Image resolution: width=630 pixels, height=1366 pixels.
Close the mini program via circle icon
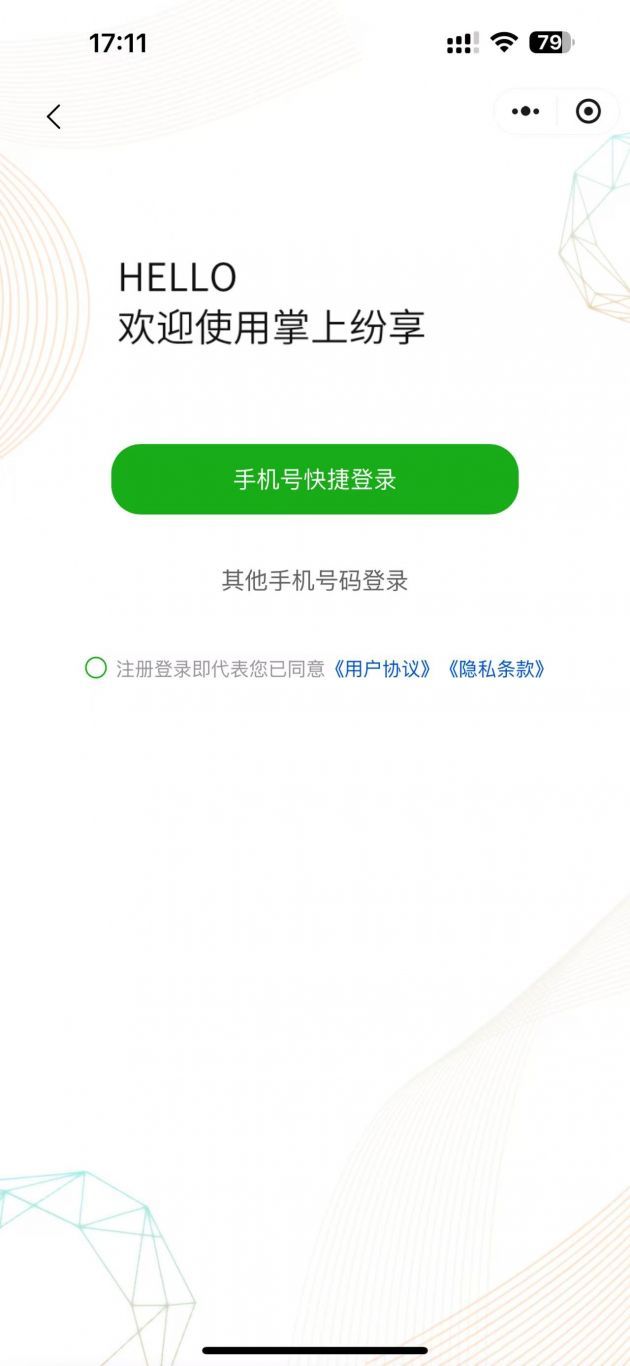tap(589, 112)
